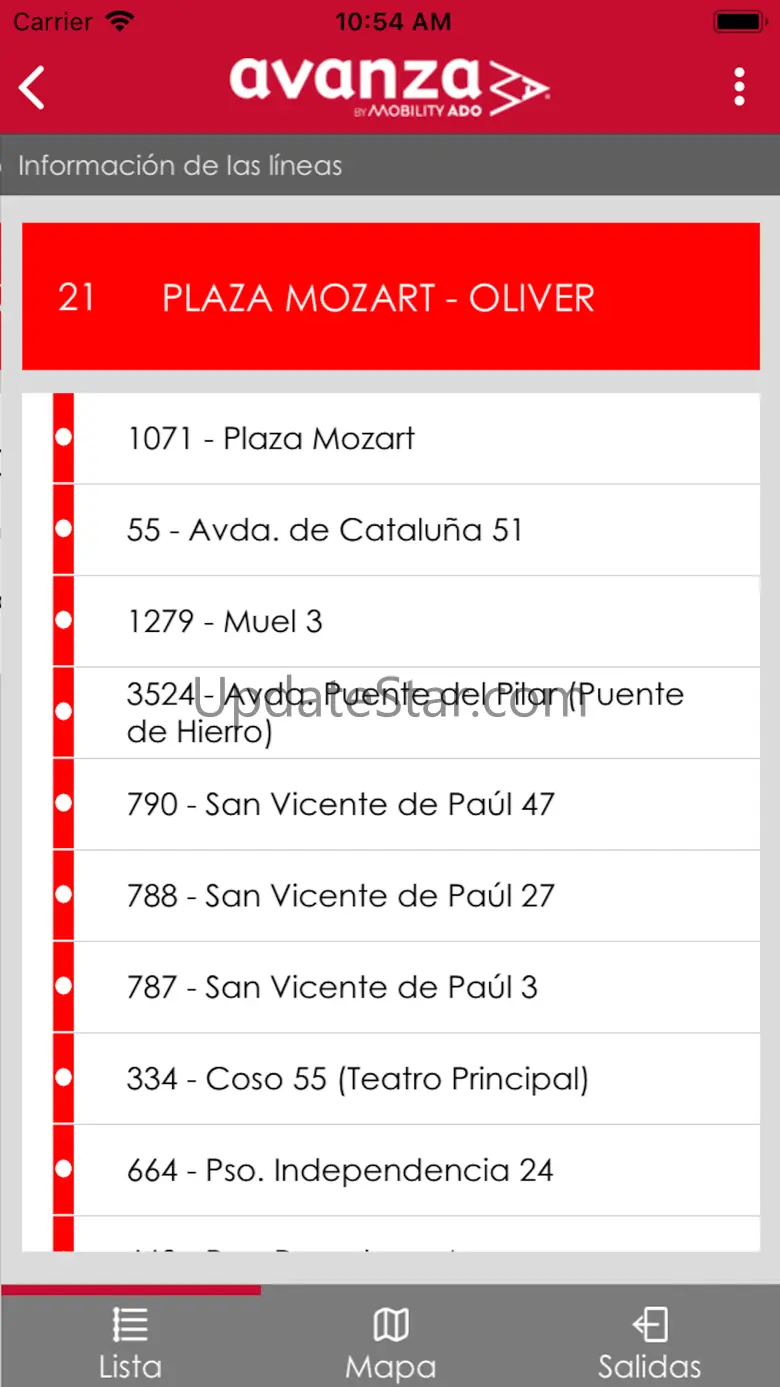Image resolution: width=780 pixels, height=1387 pixels.
Task: View stop 787 - San Vicente de Paúl 3
Action: click(400, 987)
